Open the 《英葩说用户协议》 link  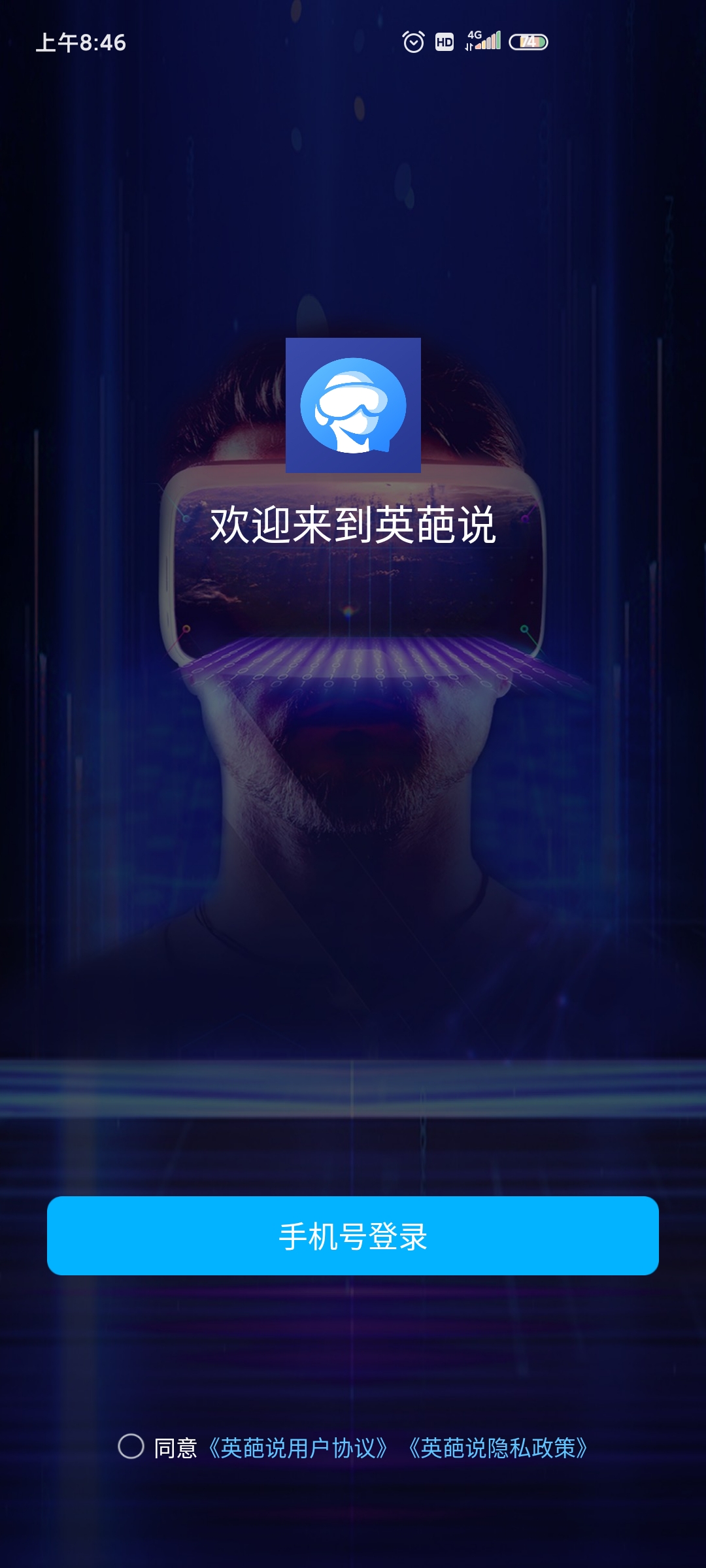pyautogui.click(x=298, y=1448)
